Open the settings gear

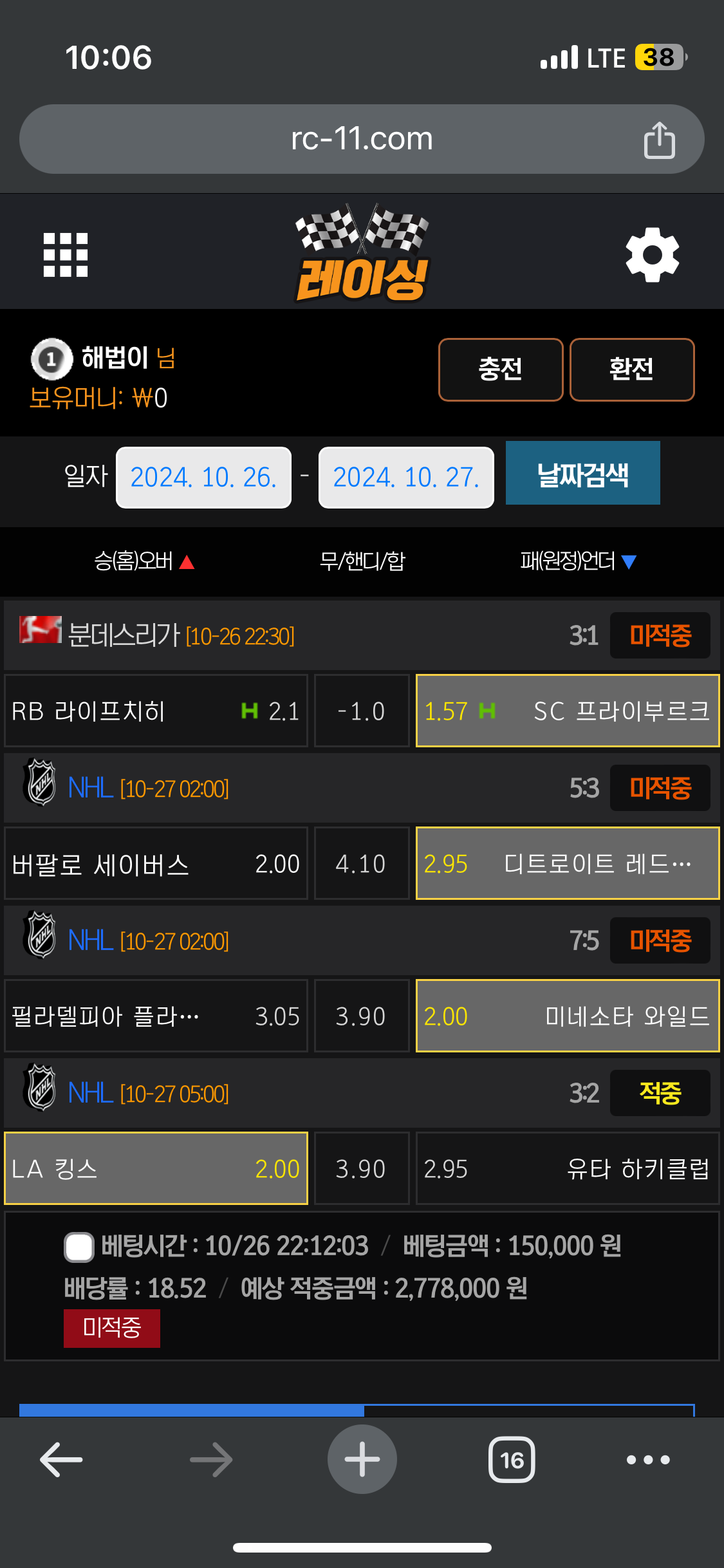(x=652, y=255)
